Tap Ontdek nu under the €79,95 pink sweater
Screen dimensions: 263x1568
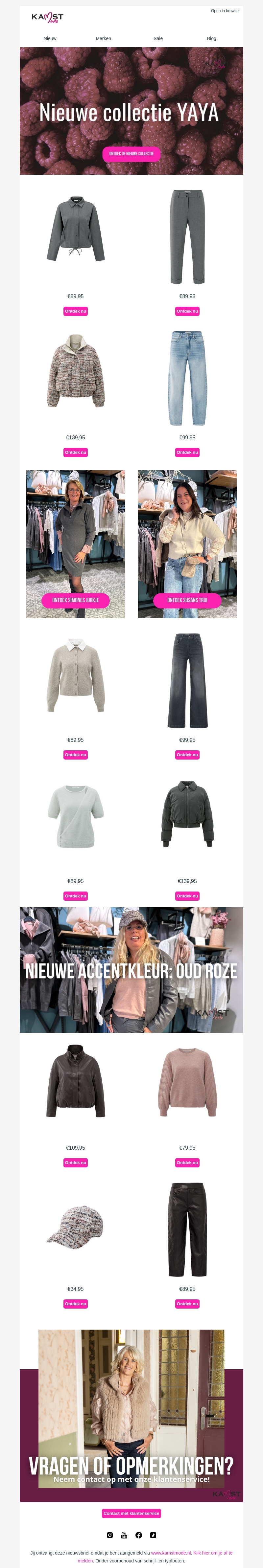(x=187, y=1162)
